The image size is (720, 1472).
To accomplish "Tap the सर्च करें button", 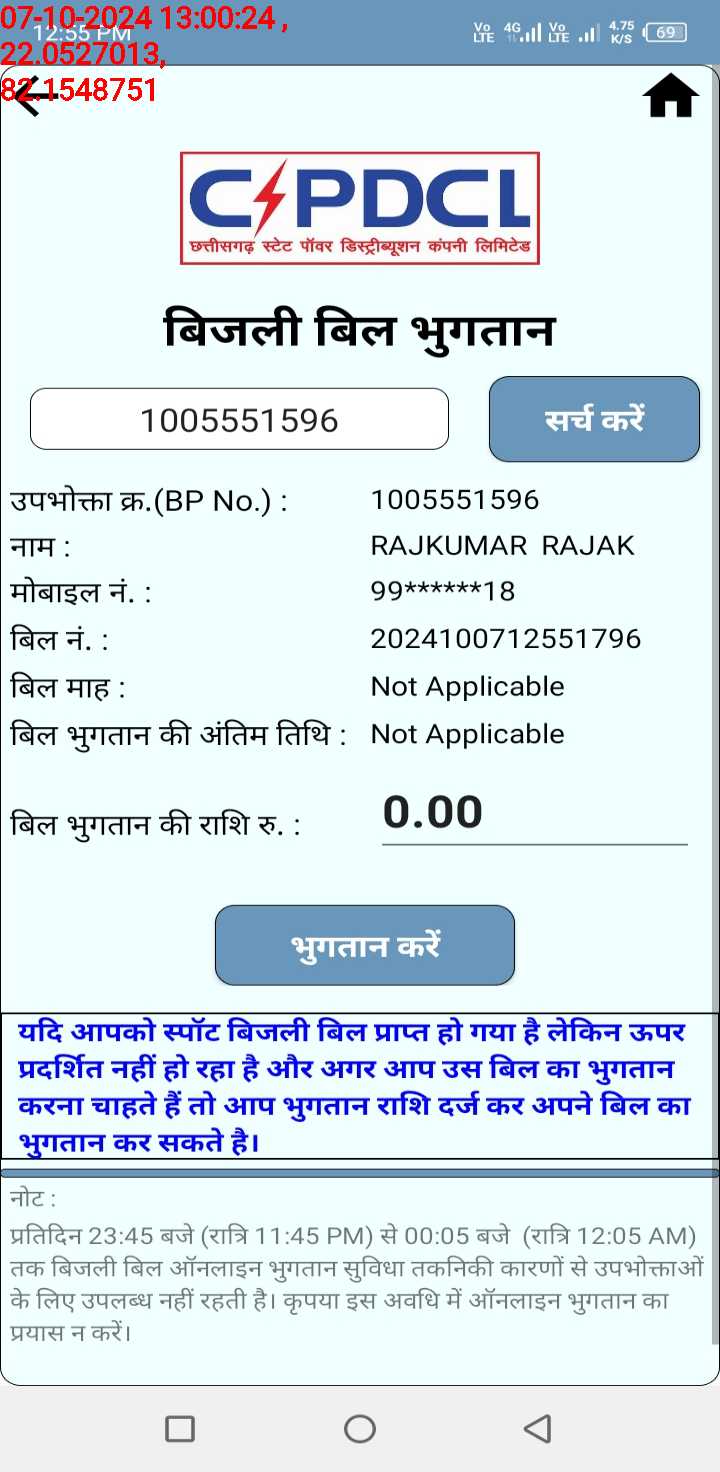I will point(594,419).
